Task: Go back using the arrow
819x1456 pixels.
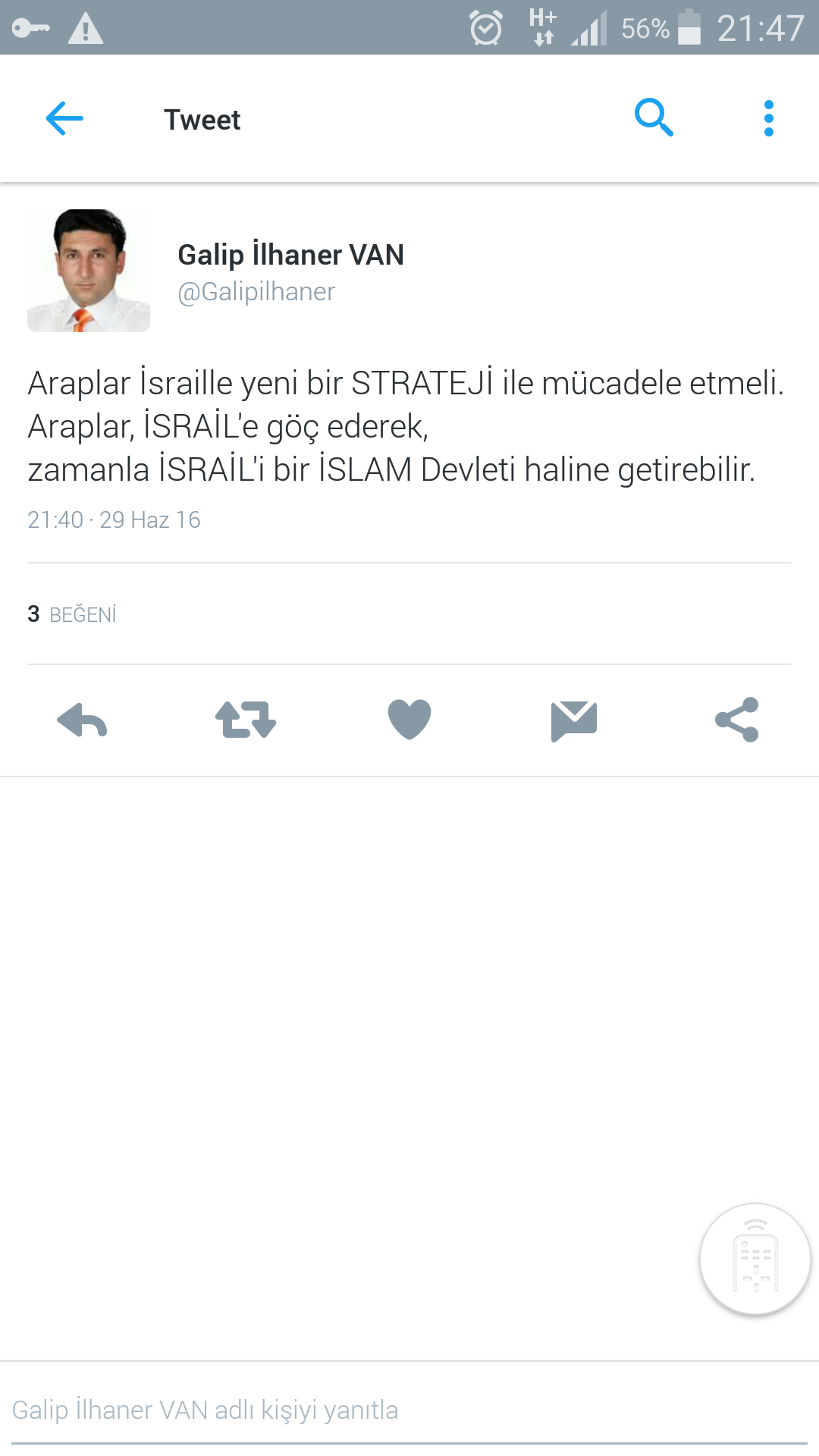Action: click(x=64, y=118)
